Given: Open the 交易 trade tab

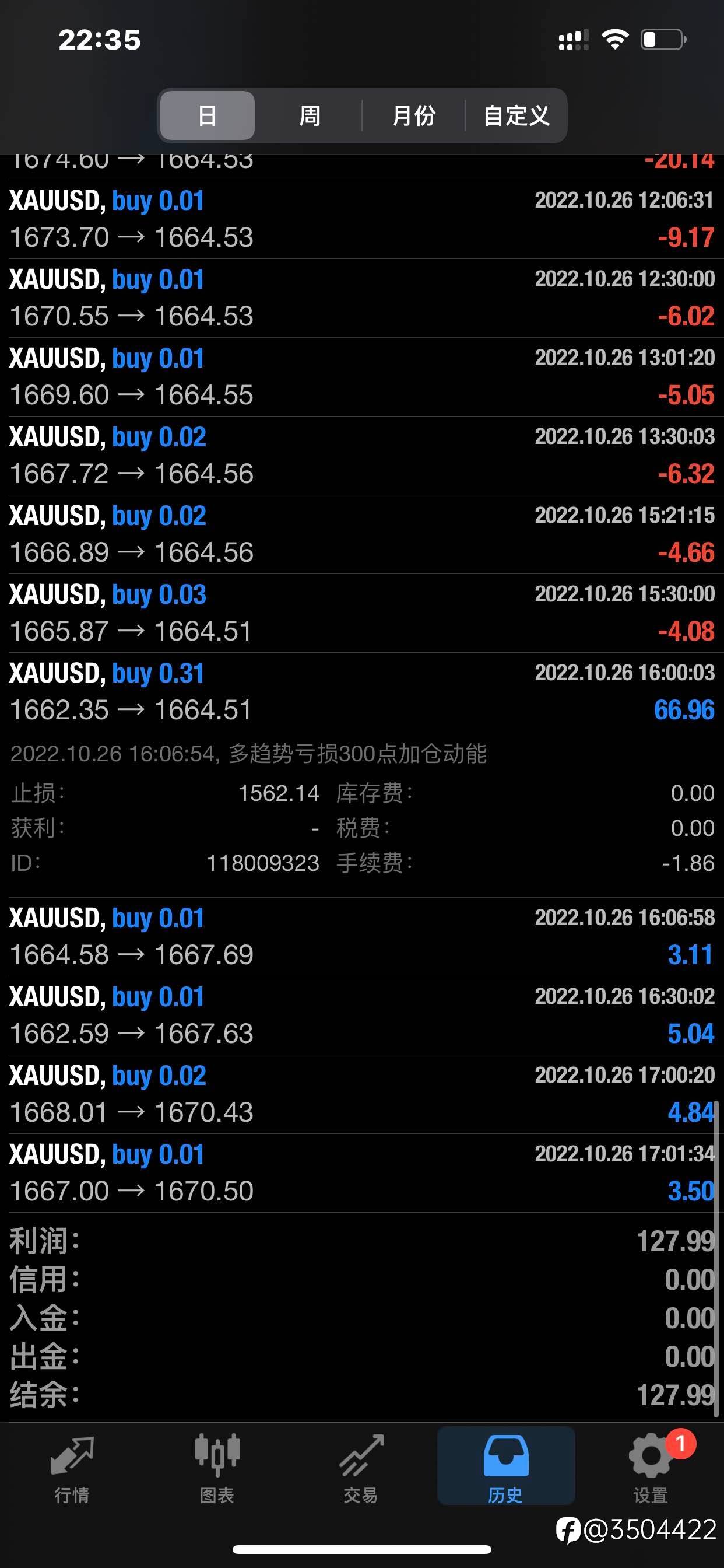Looking at the screenshot, I should point(361,1468).
